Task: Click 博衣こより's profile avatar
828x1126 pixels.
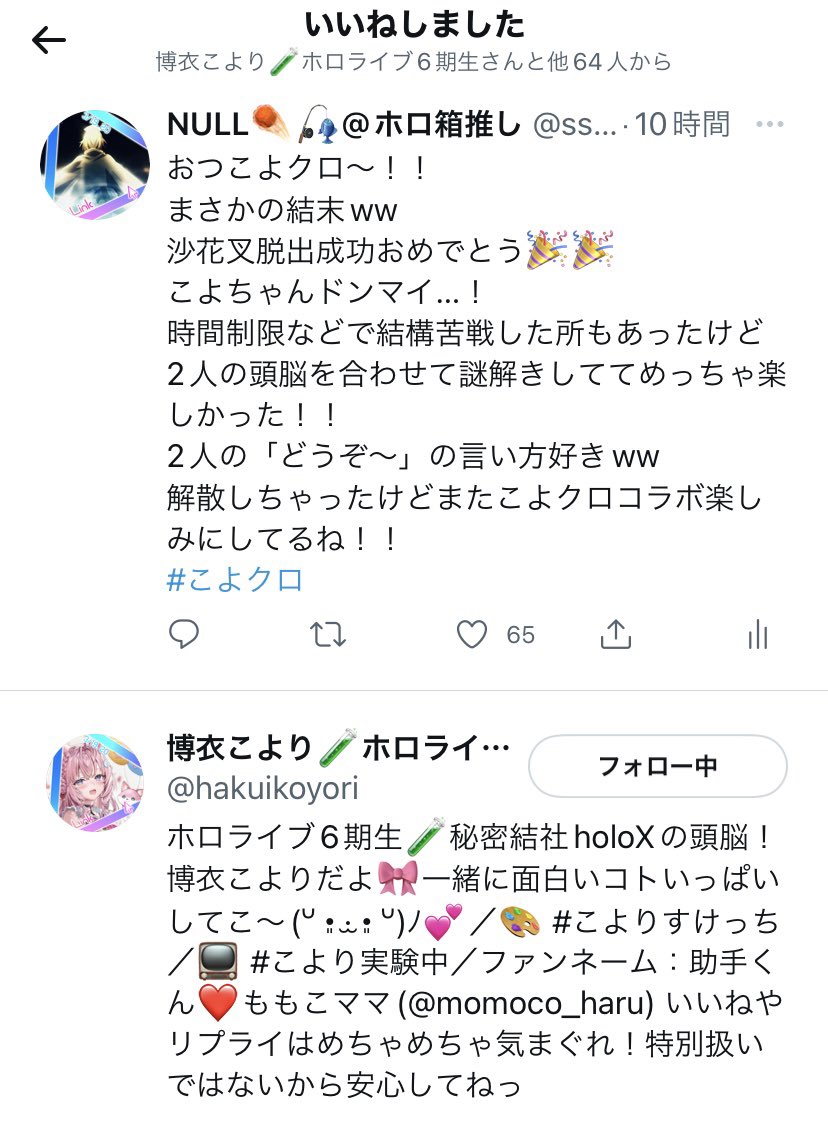Action: (x=94, y=786)
